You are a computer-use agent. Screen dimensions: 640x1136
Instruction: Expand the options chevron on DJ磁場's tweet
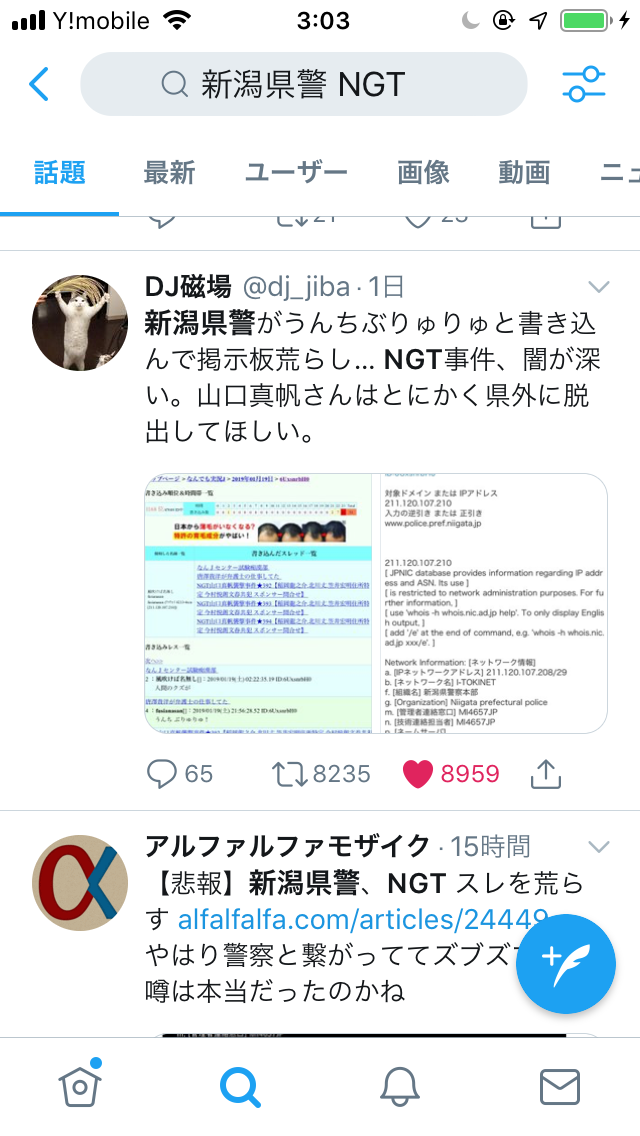click(x=598, y=288)
